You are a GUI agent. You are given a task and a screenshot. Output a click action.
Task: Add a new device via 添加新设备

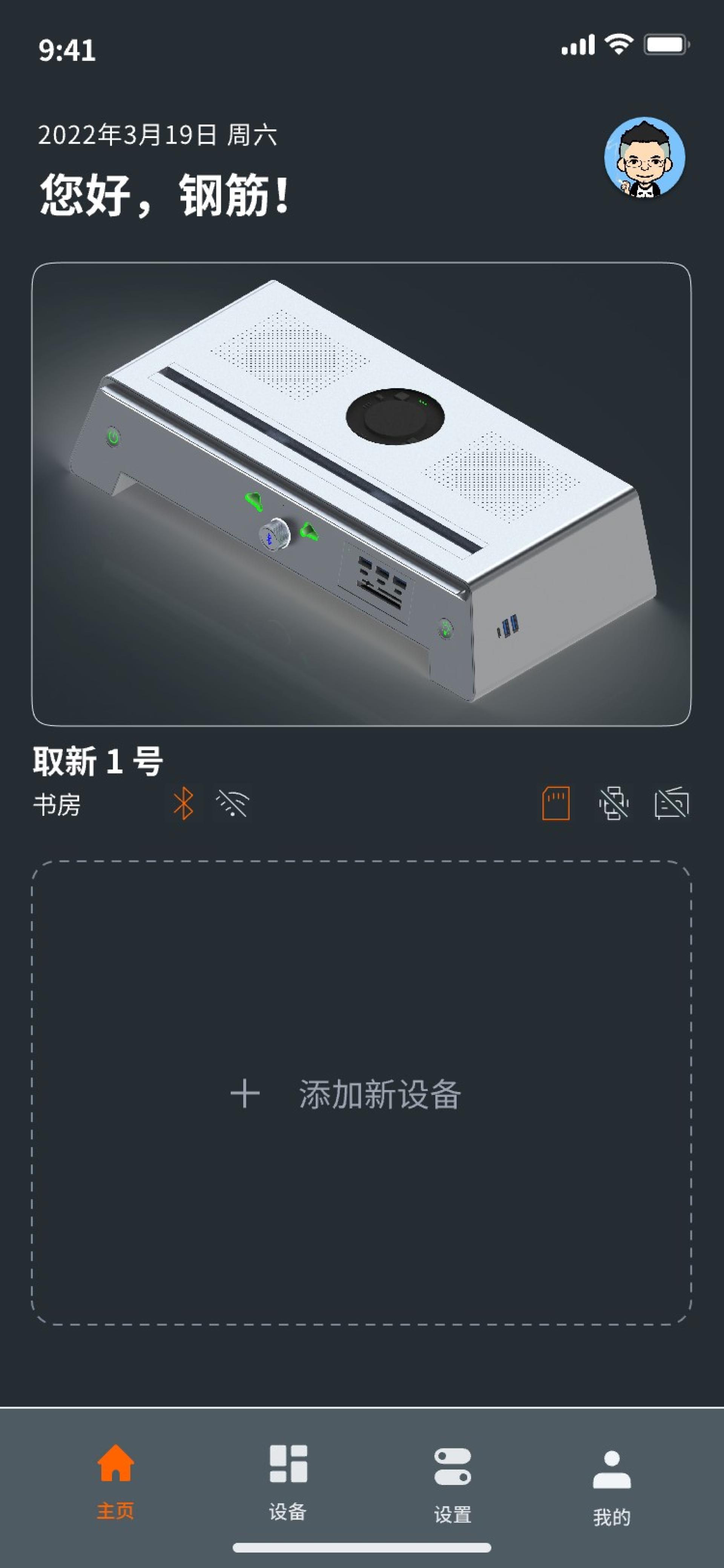click(x=361, y=1093)
